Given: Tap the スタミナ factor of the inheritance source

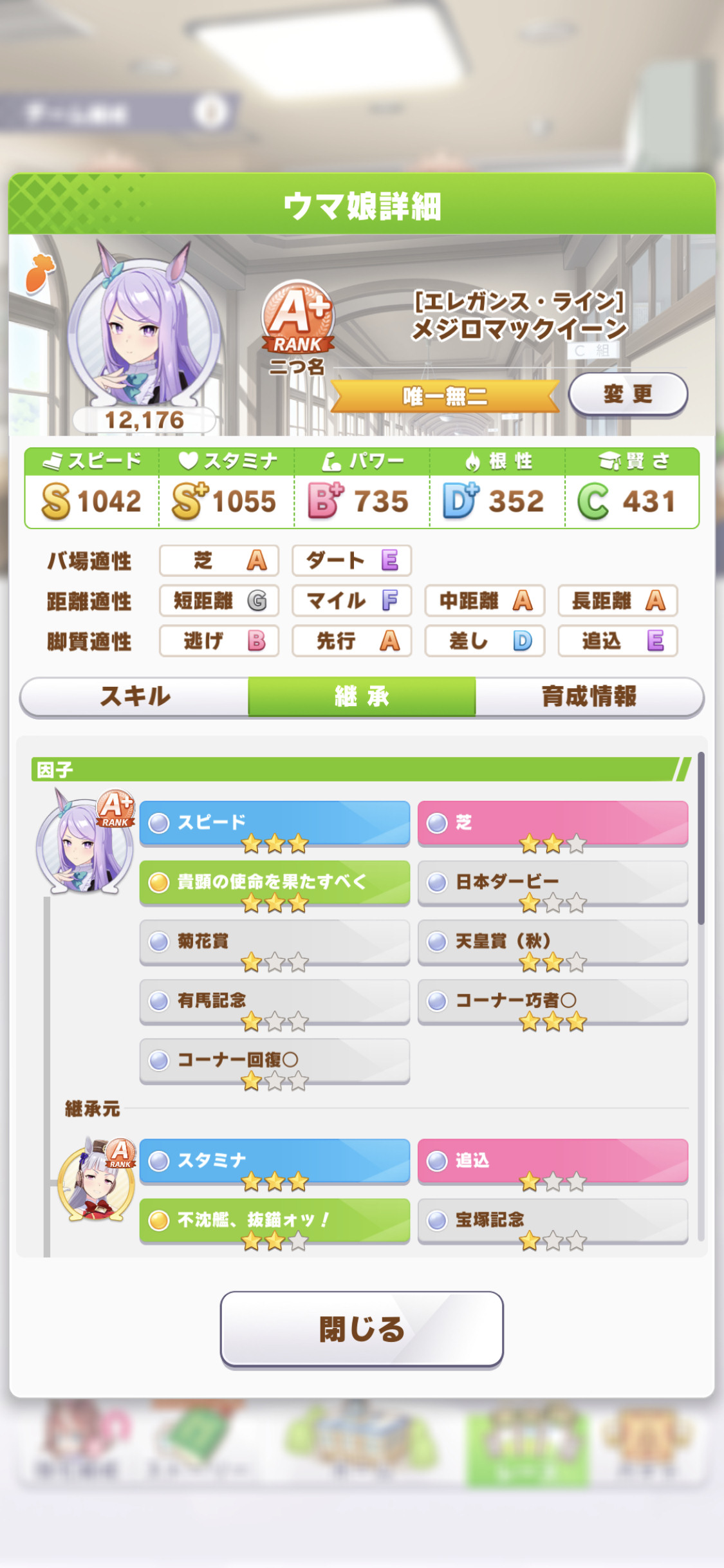Looking at the screenshot, I should [275, 1161].
